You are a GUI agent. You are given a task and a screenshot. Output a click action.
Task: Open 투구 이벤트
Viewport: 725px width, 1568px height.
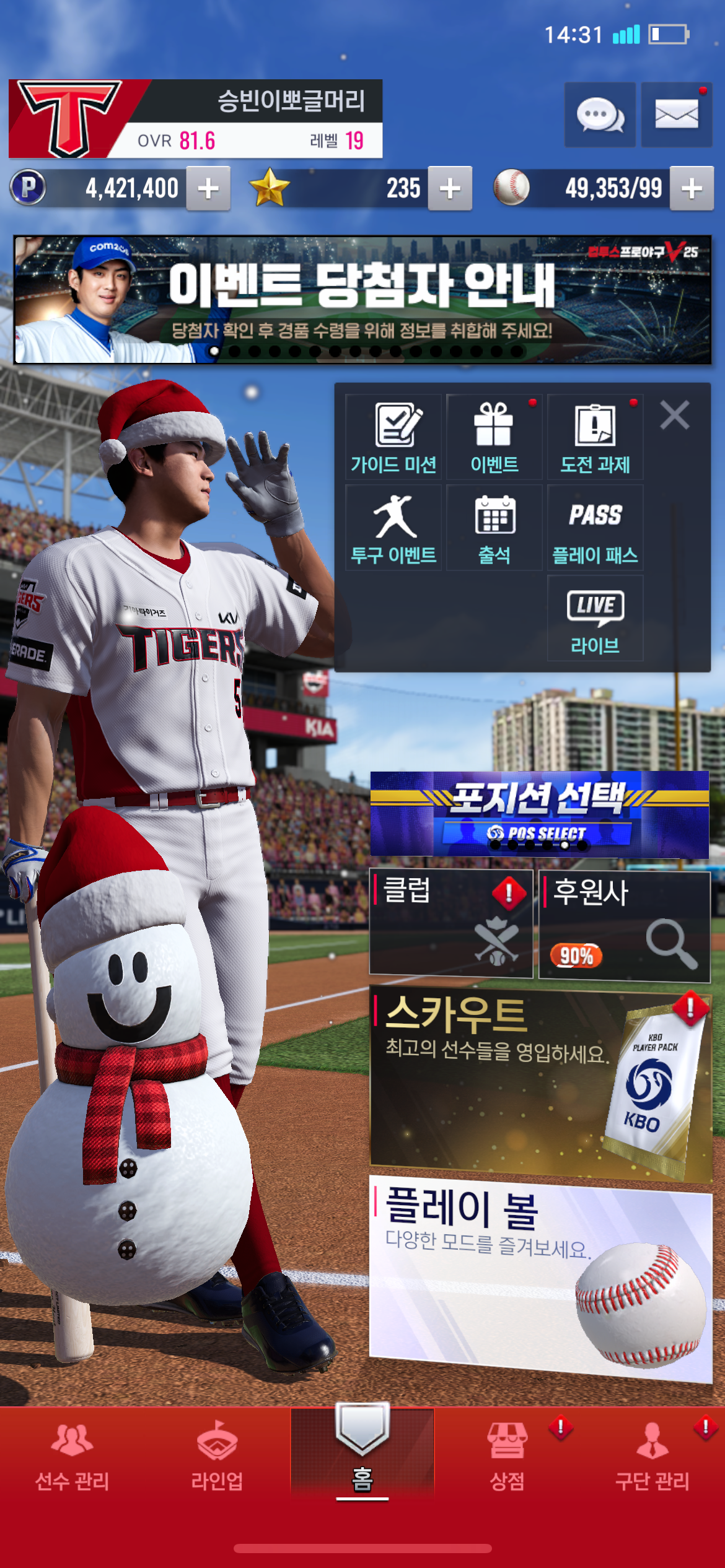click(x=393, y=528)
